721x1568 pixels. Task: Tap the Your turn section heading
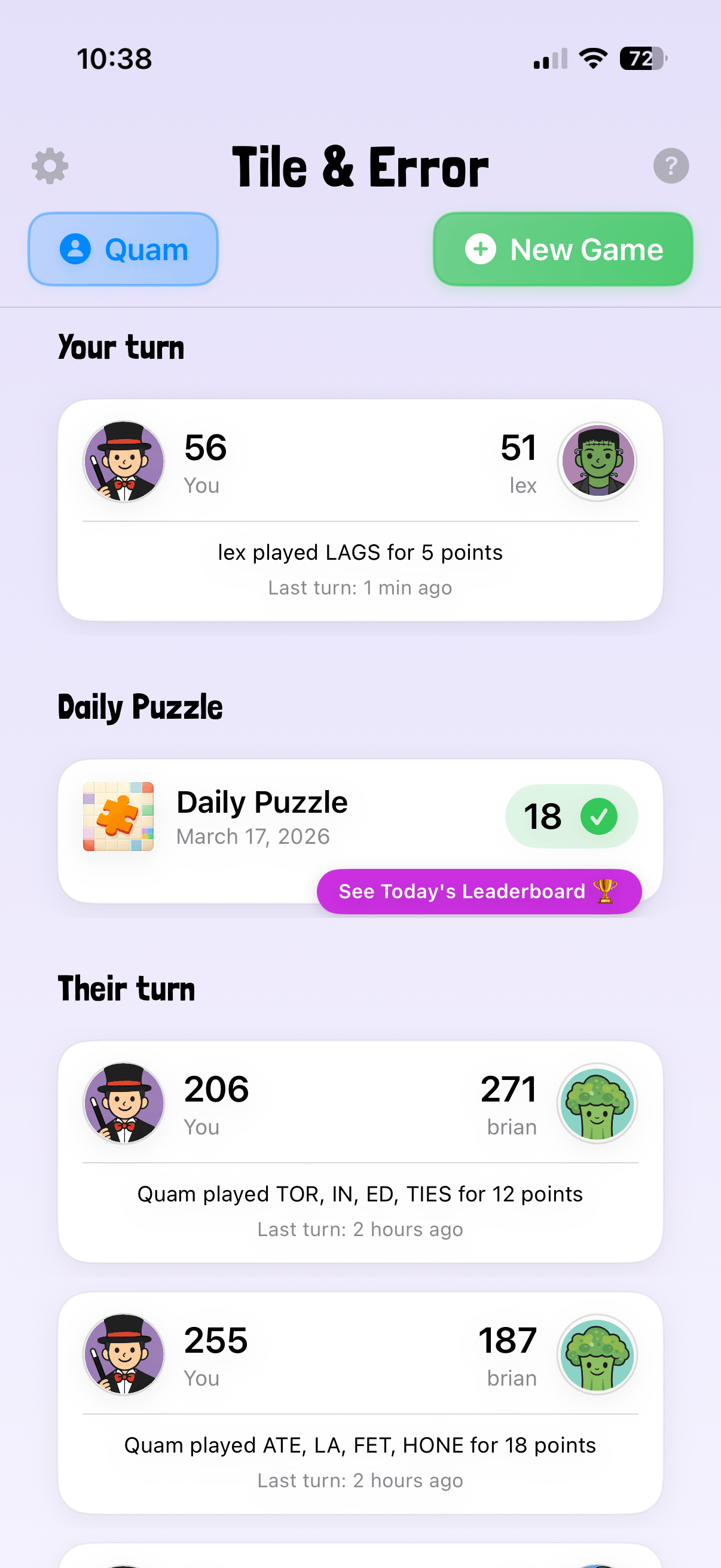click(121, 346)
